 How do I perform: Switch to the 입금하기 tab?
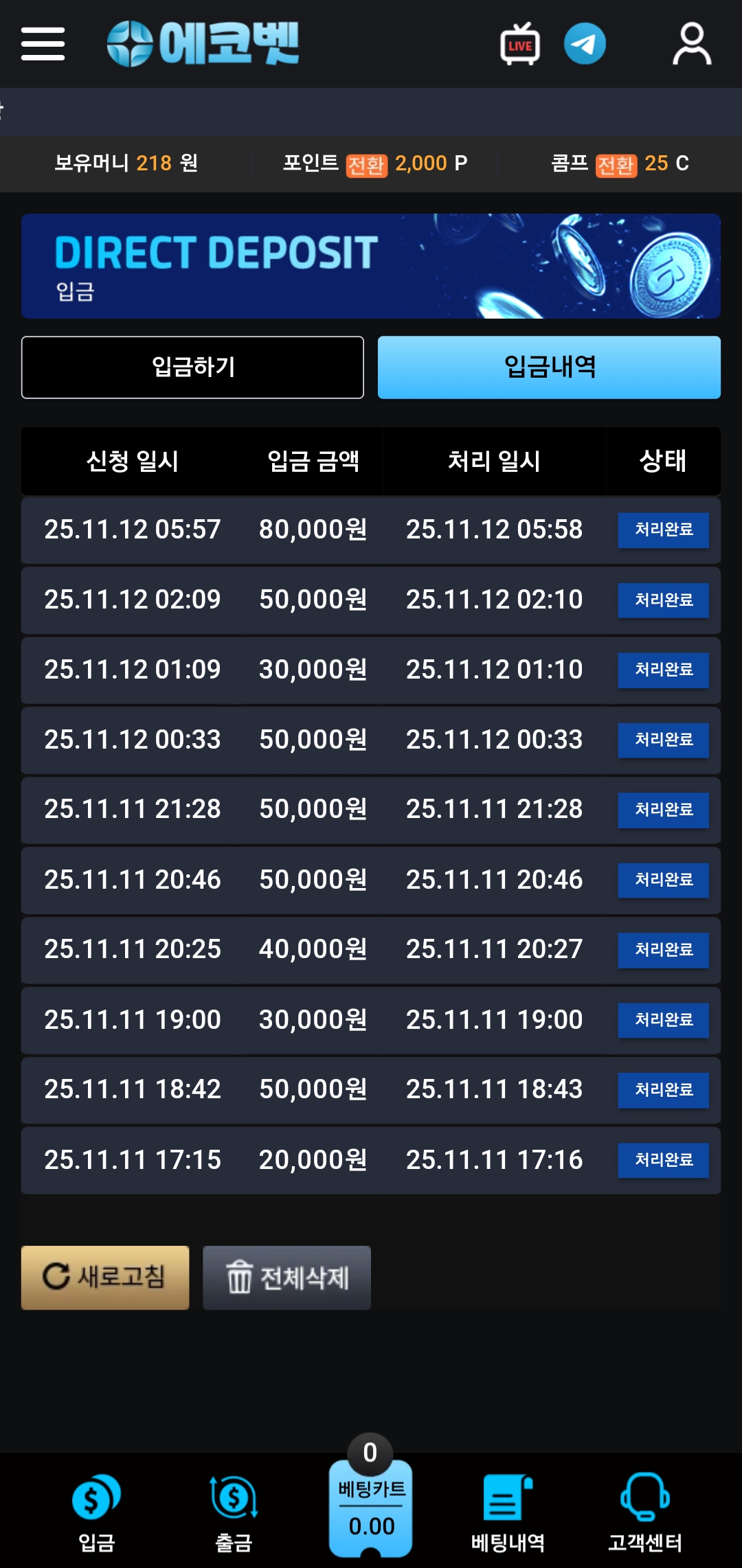(192, 367)
